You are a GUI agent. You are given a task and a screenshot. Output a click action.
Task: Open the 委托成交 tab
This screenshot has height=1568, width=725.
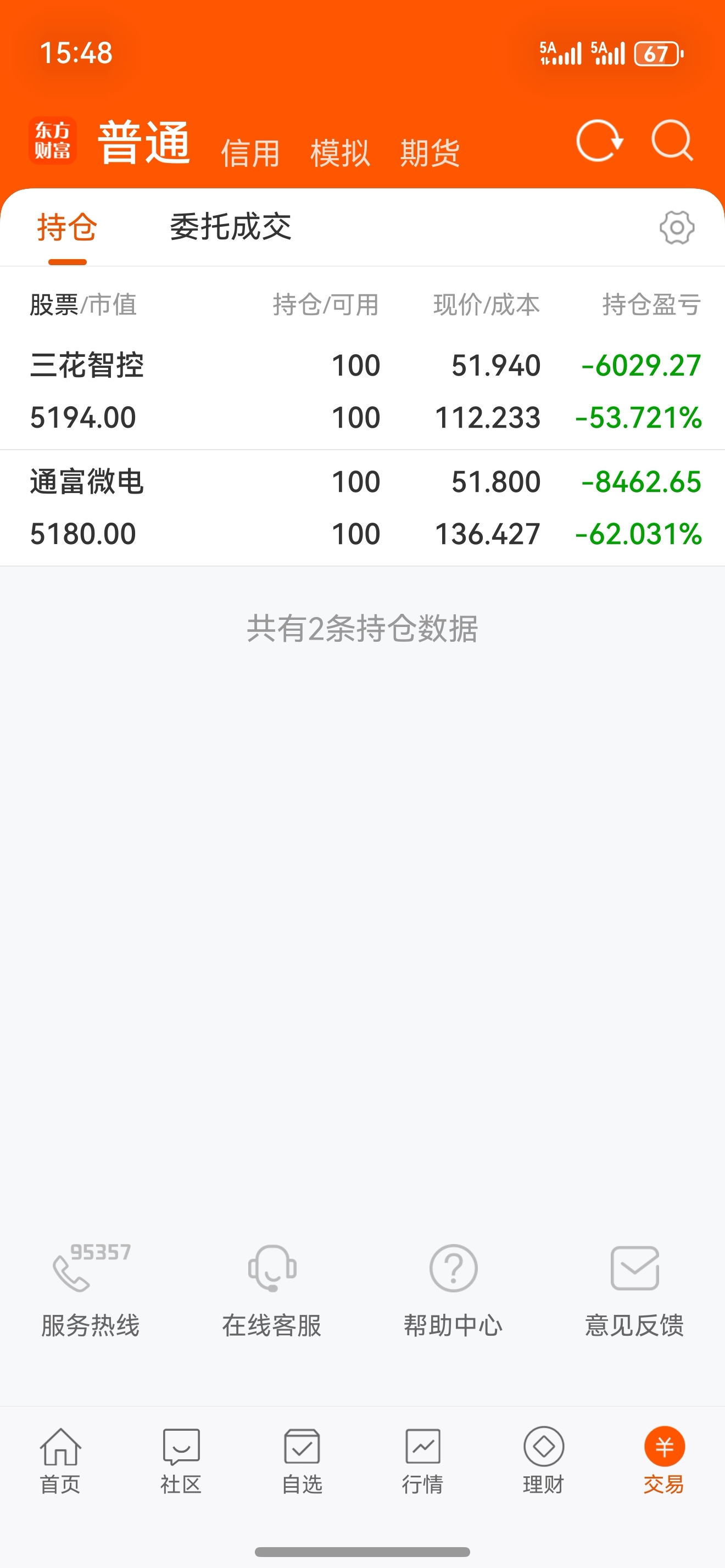tap(231, 228)
